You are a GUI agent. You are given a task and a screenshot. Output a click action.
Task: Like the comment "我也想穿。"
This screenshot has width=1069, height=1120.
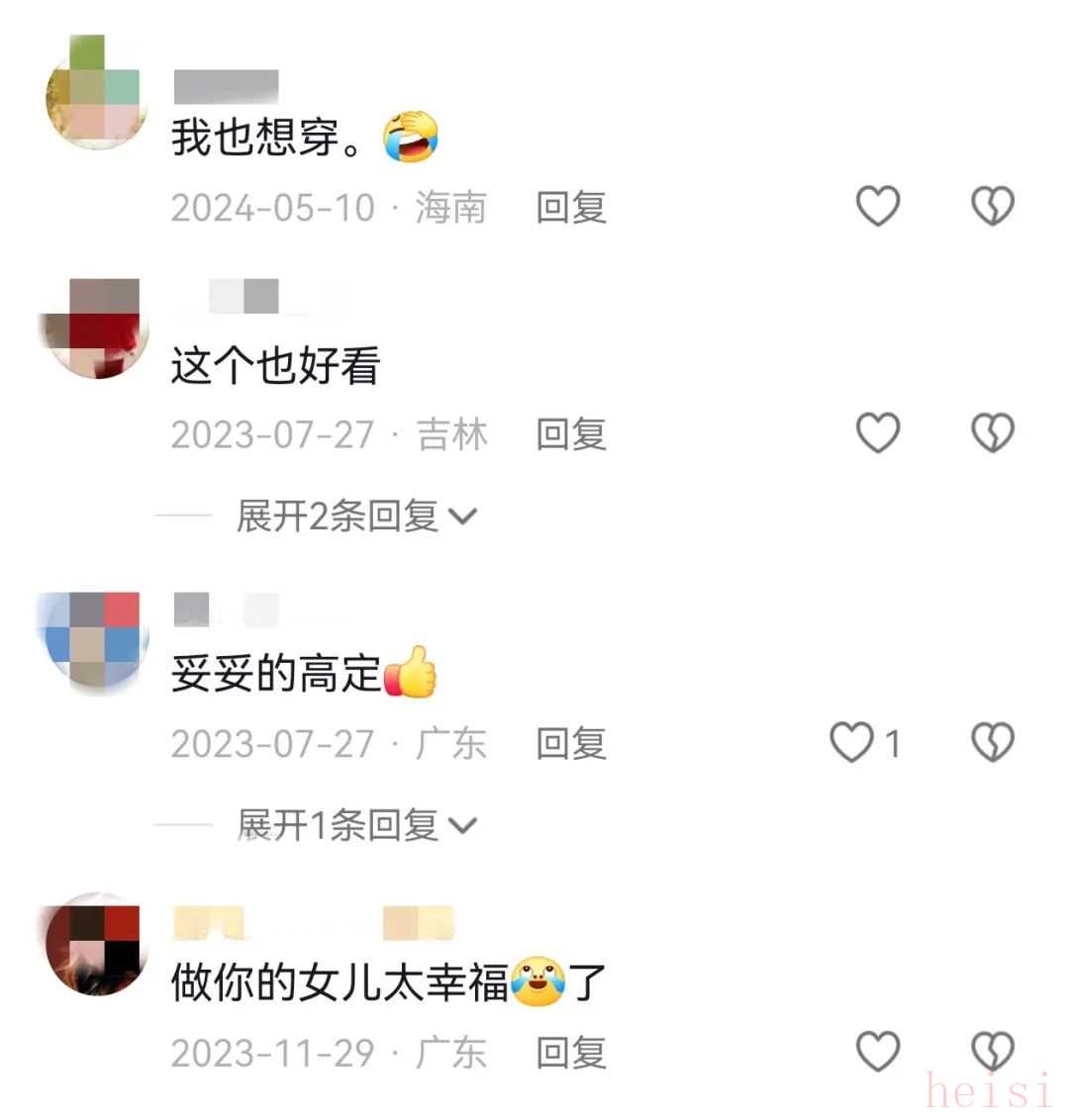click(877, 207)
